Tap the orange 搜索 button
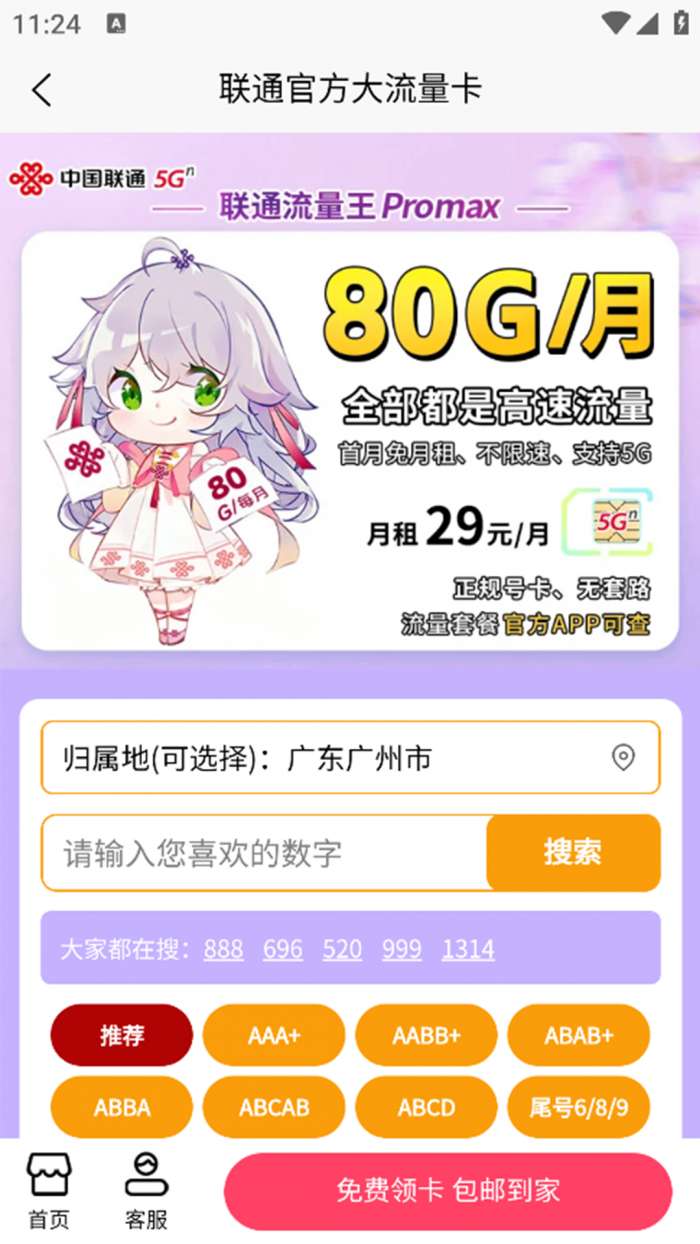700x1244 pixels. (572, 853)
